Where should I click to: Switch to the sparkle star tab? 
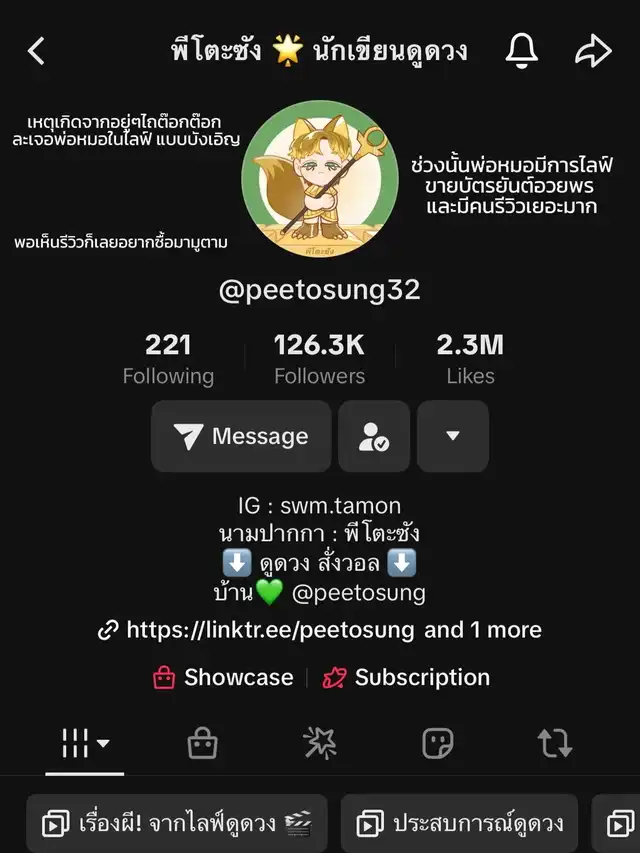pos(320,743)
